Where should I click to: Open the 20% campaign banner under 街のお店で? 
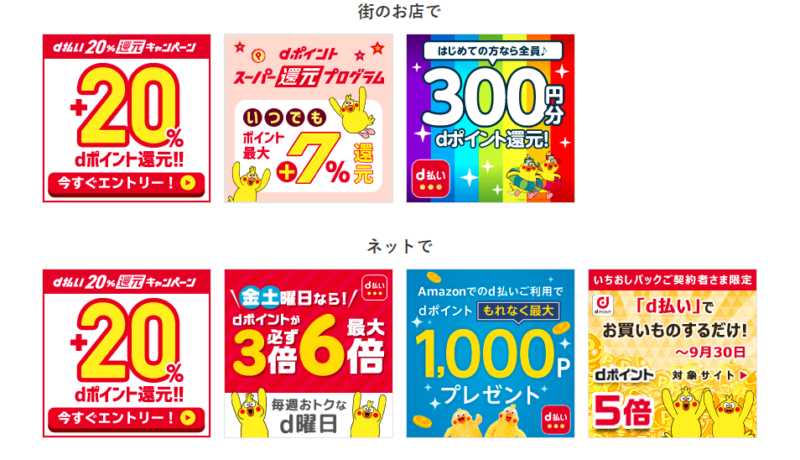click(127, 119)
